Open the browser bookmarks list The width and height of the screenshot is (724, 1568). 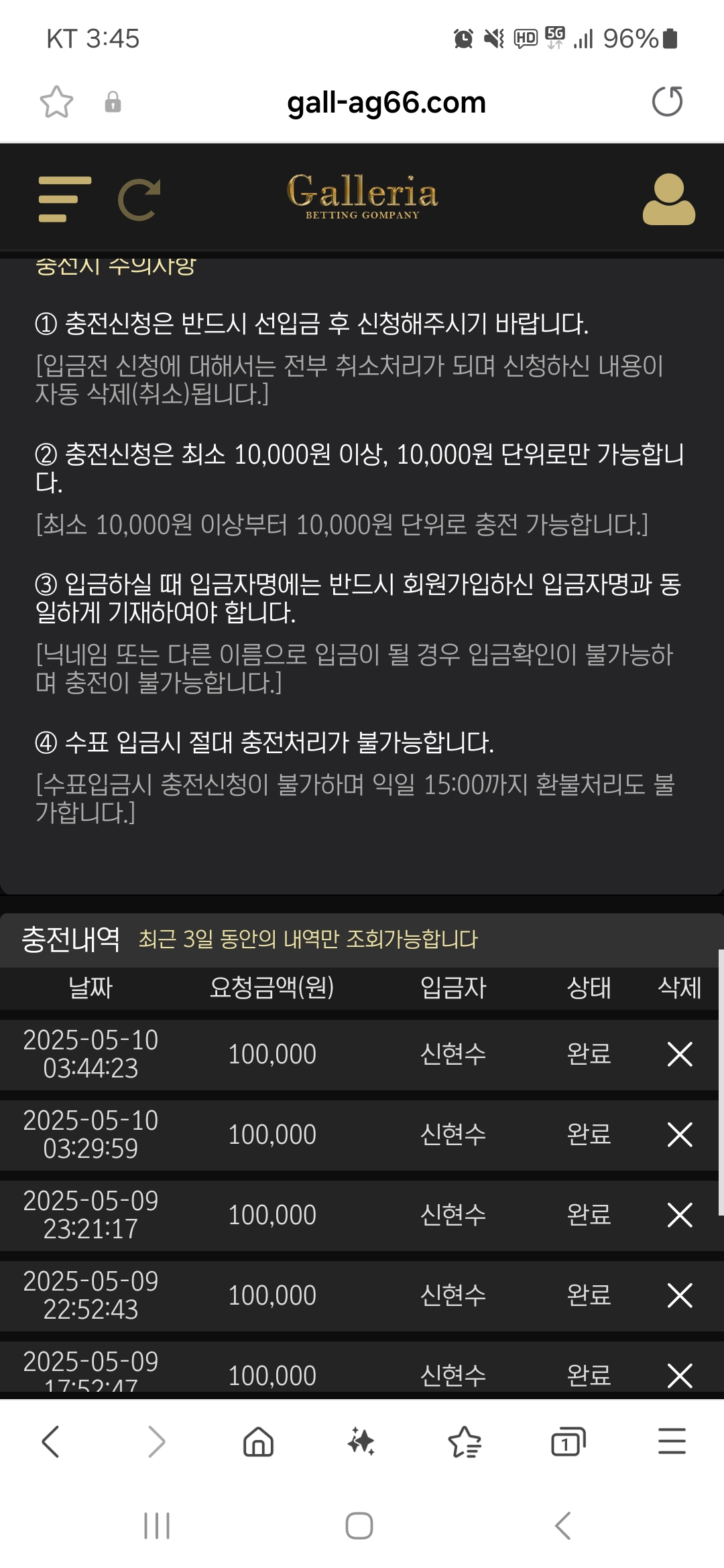click(465, 1441)
